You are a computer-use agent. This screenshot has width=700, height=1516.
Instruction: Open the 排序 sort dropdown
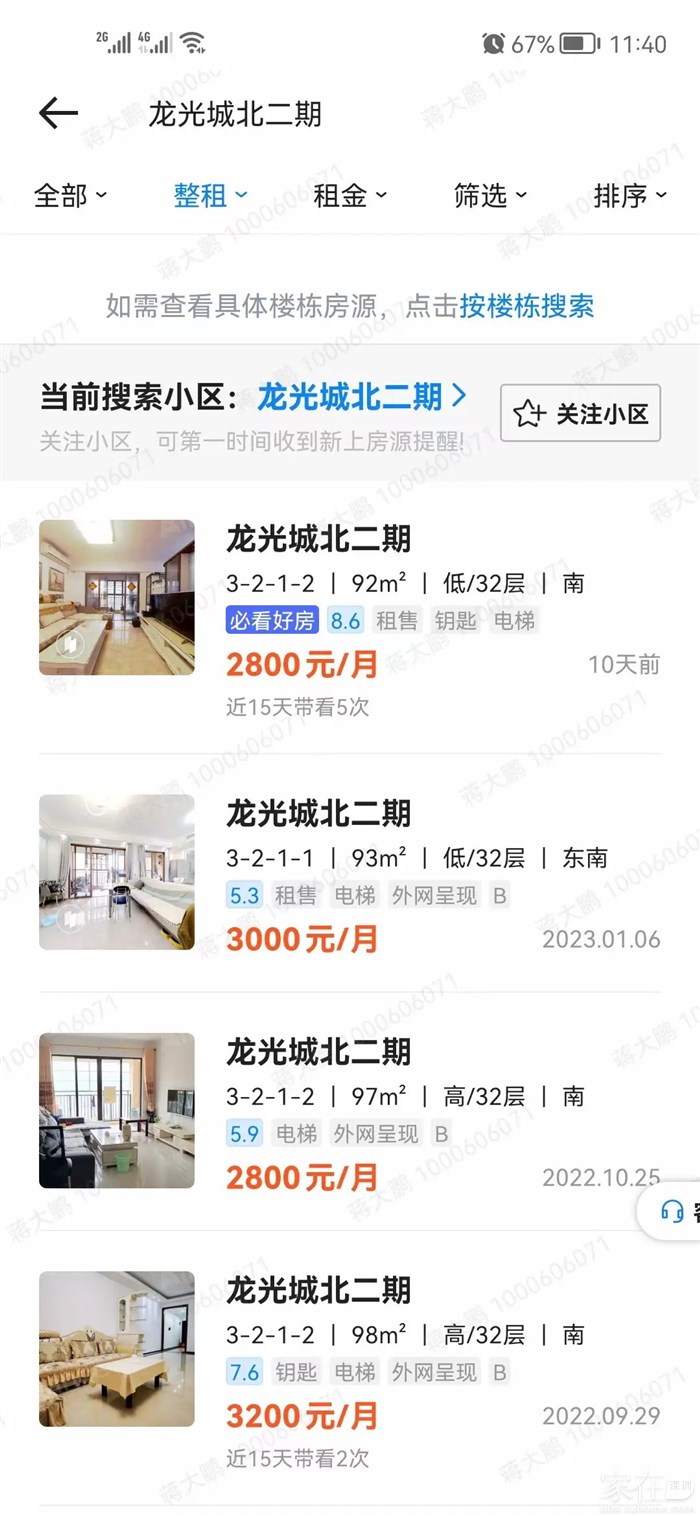(630, 196)
